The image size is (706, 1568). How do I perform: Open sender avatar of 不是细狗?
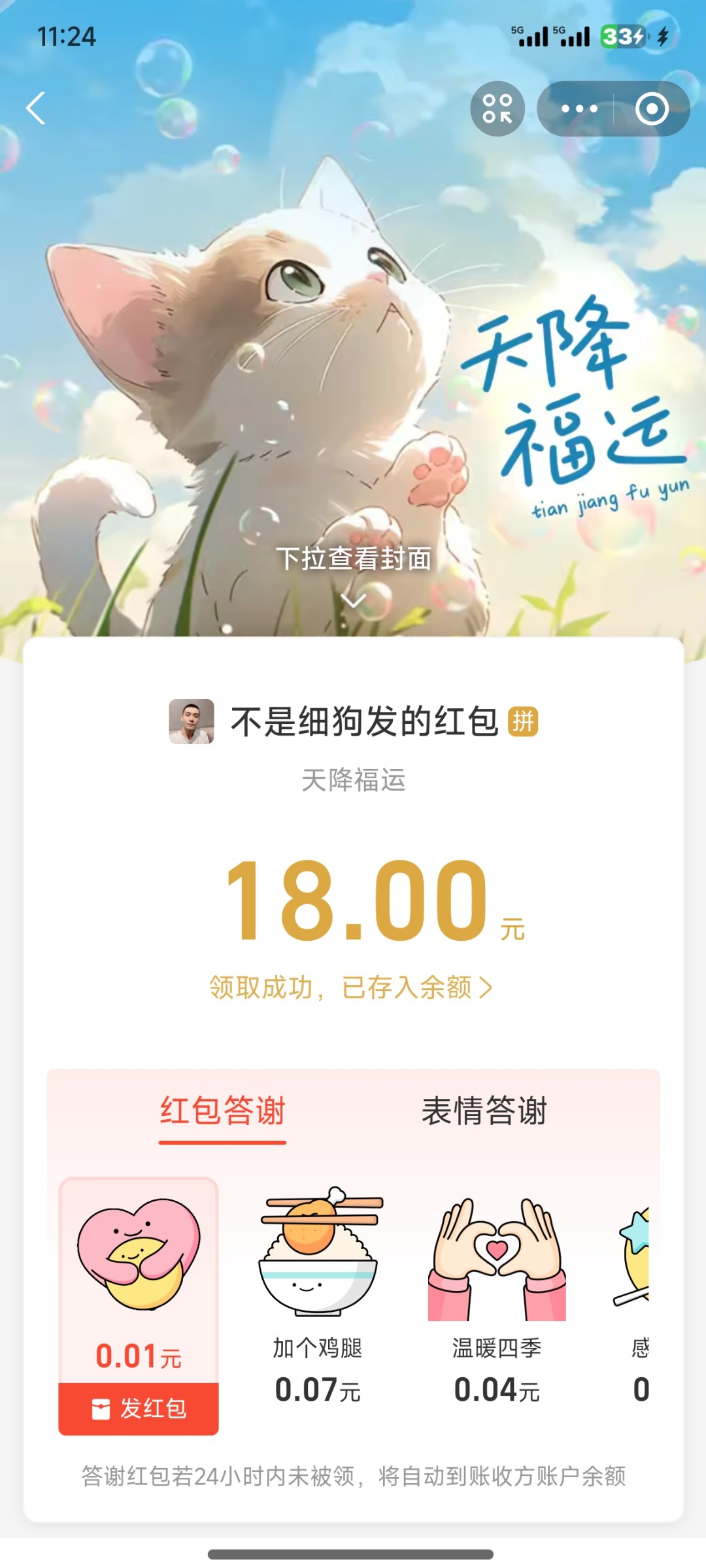(x=192, y=721)
